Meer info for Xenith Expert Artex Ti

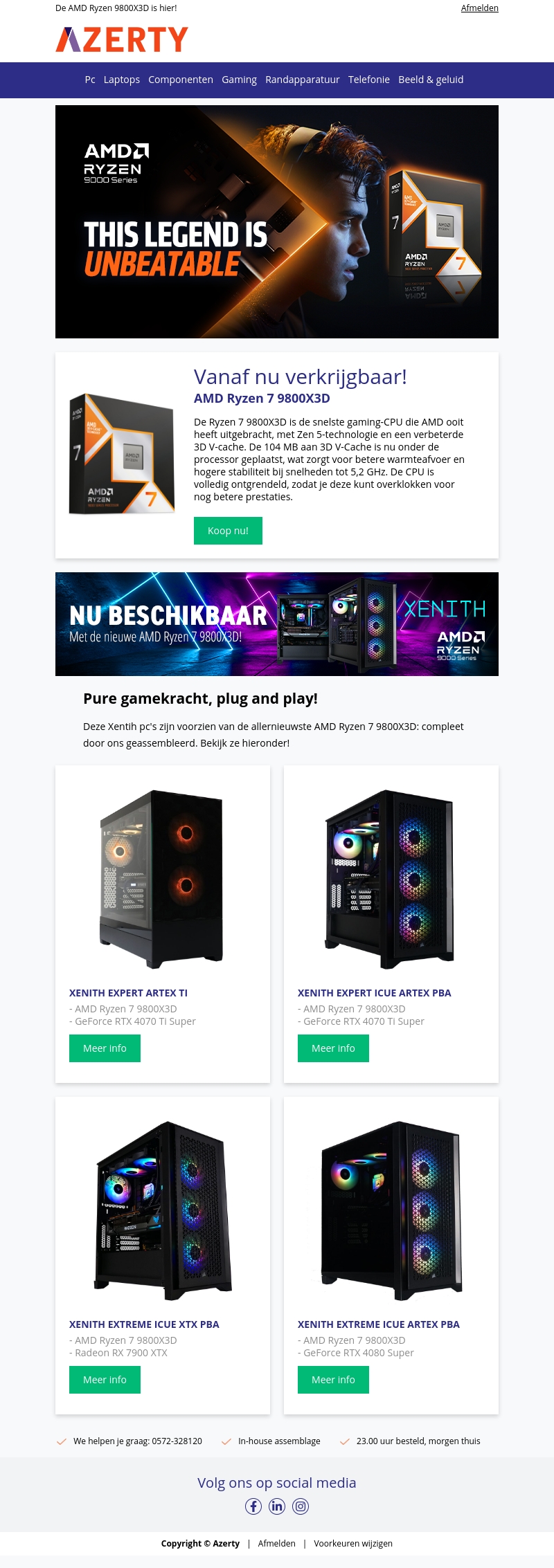click(105, 1048)
